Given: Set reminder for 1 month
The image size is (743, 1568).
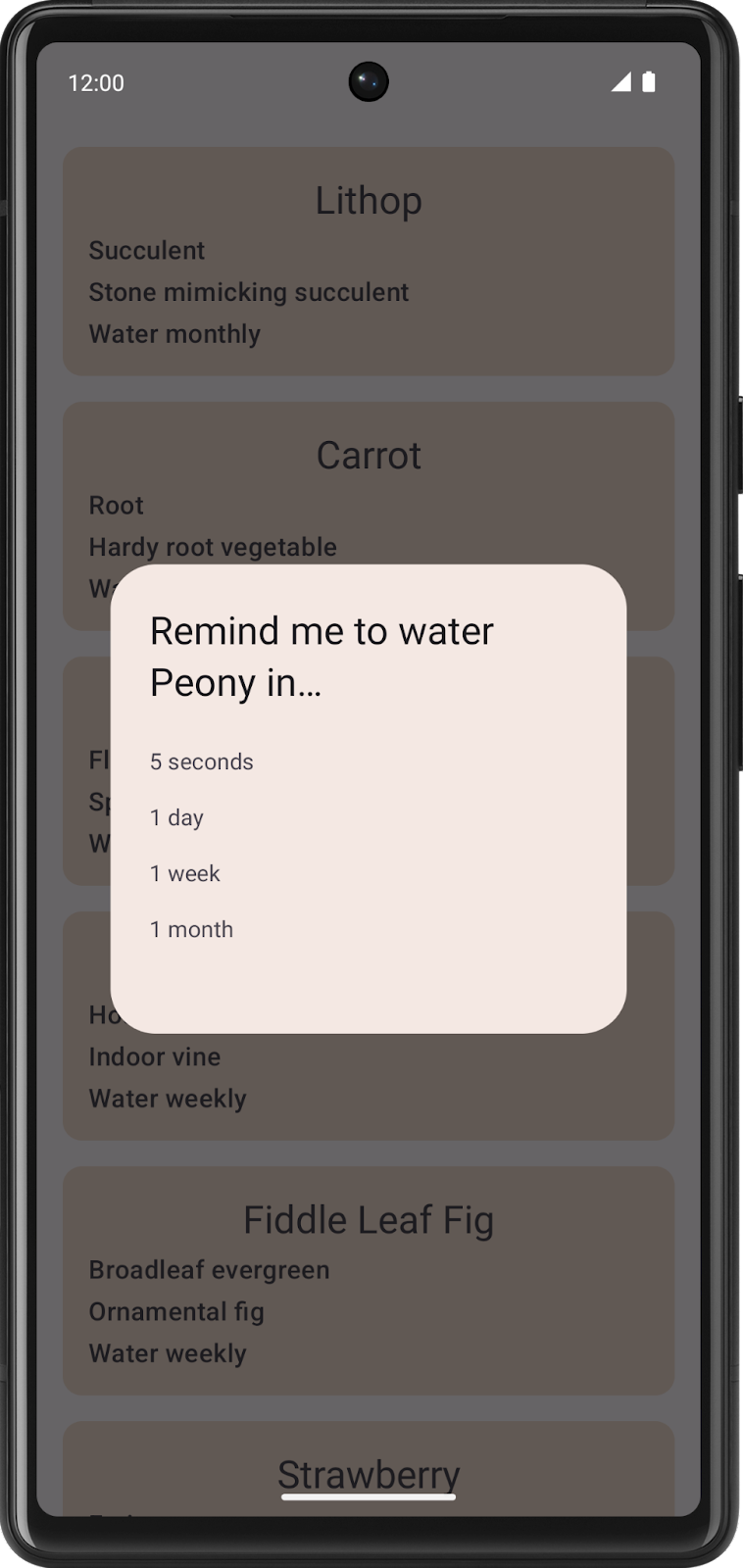Looking at the screenshot, I should click(192, 929).
